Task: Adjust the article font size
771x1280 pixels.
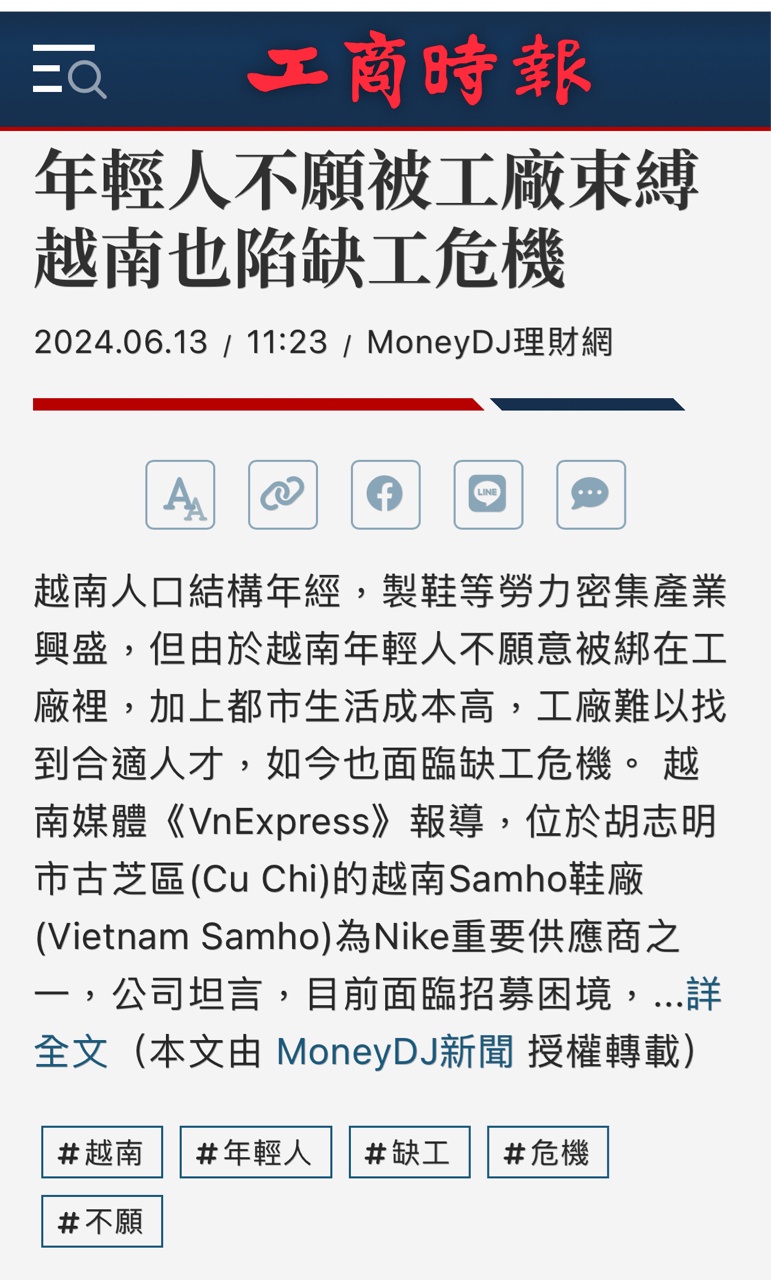Action: (x=180, y=494)
